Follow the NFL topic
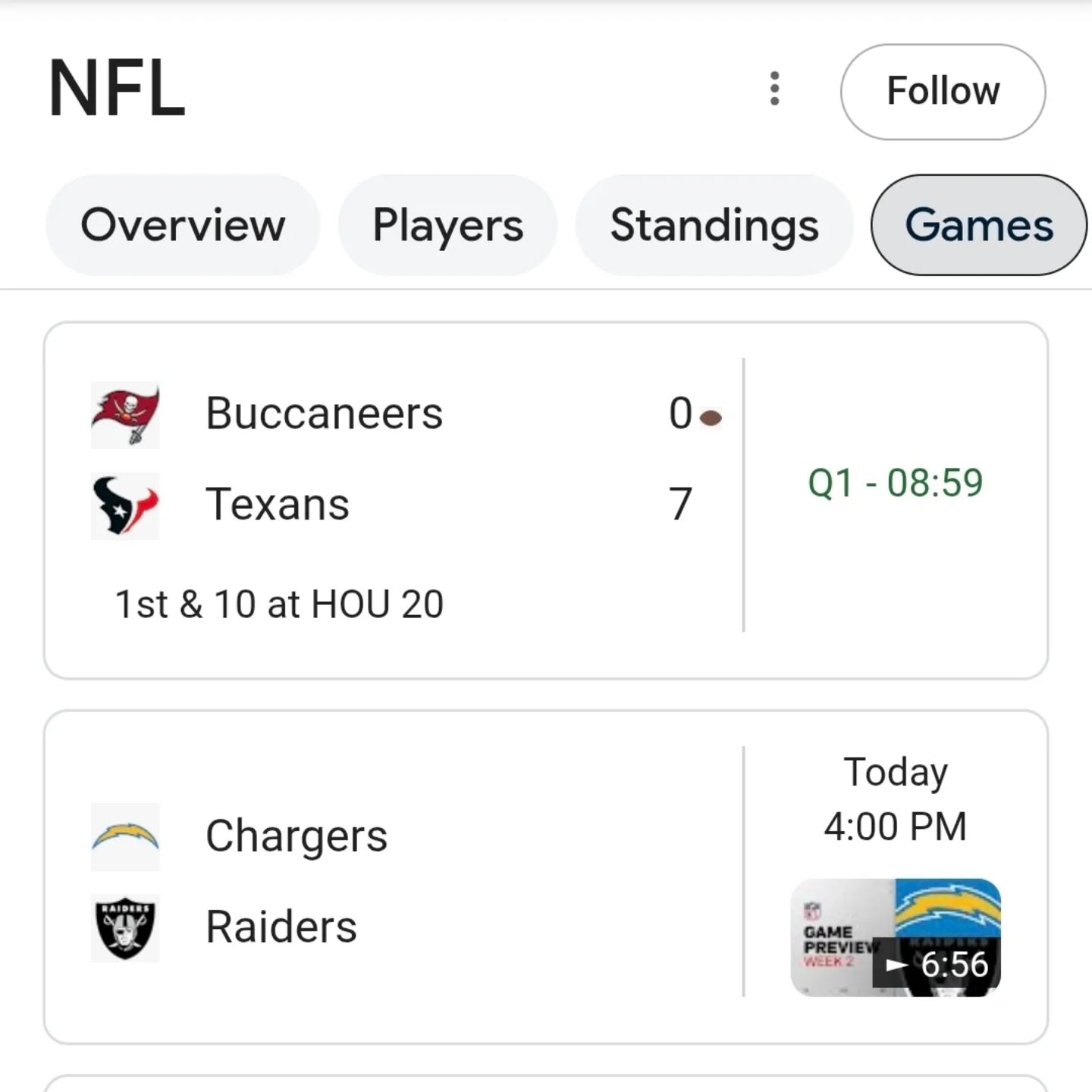Image resolution: width=1092 pixels, height=1092 pixels. point(943,92)
